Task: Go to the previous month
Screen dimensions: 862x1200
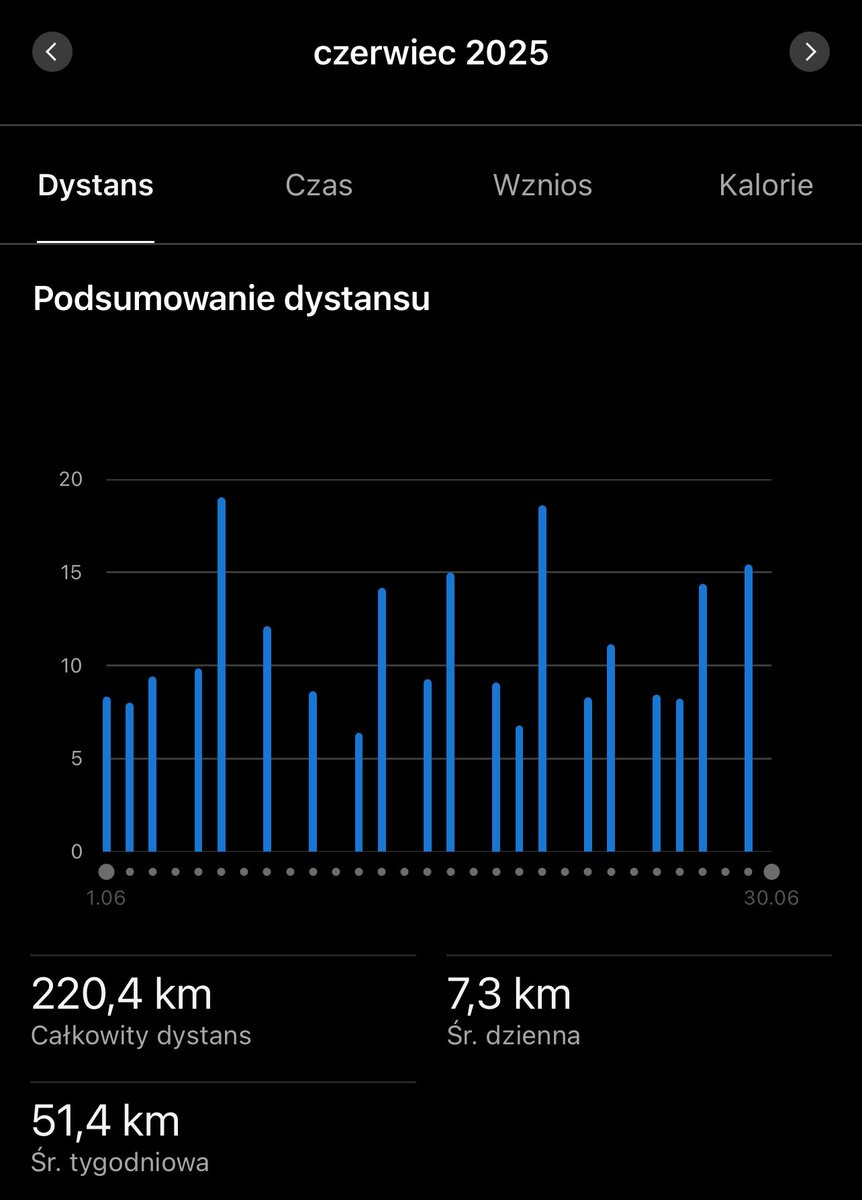Action: pyautogui.click(x=53, y=52)
